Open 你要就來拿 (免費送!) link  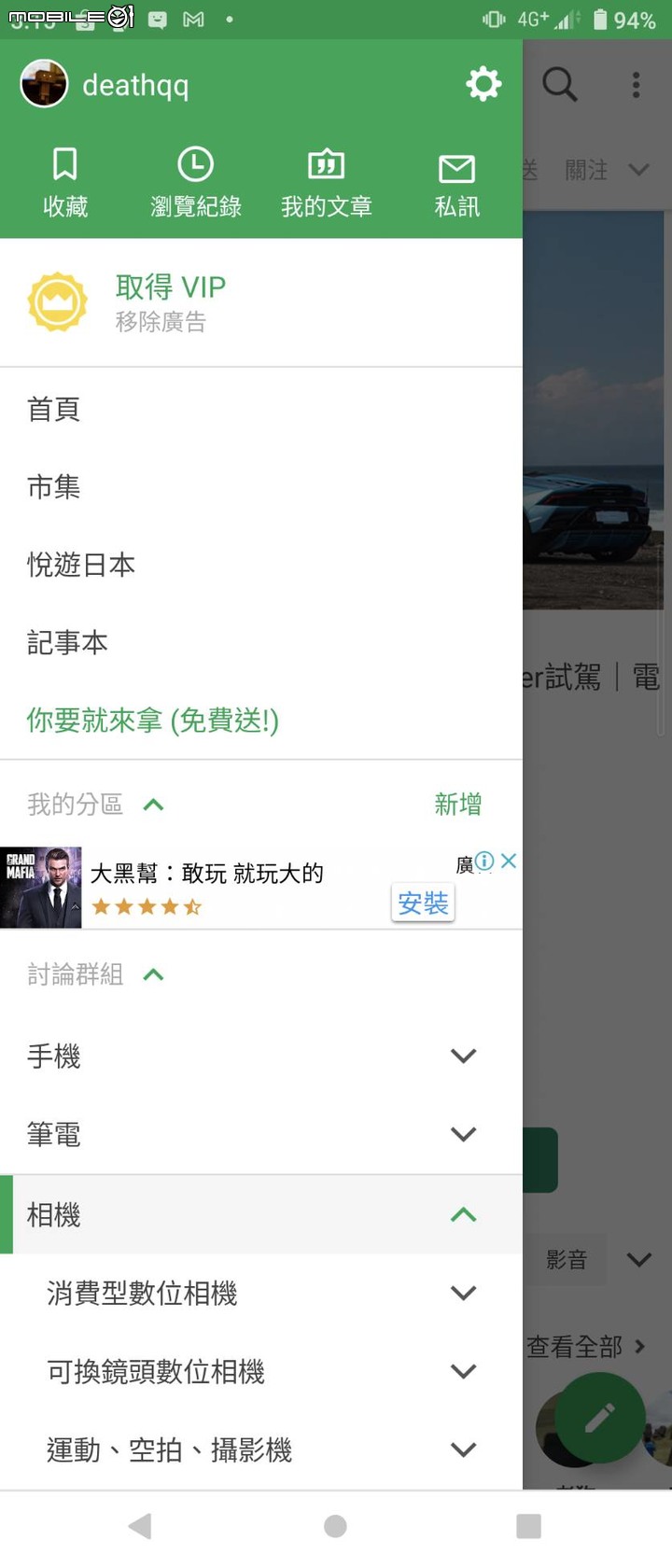pos(152,720)
